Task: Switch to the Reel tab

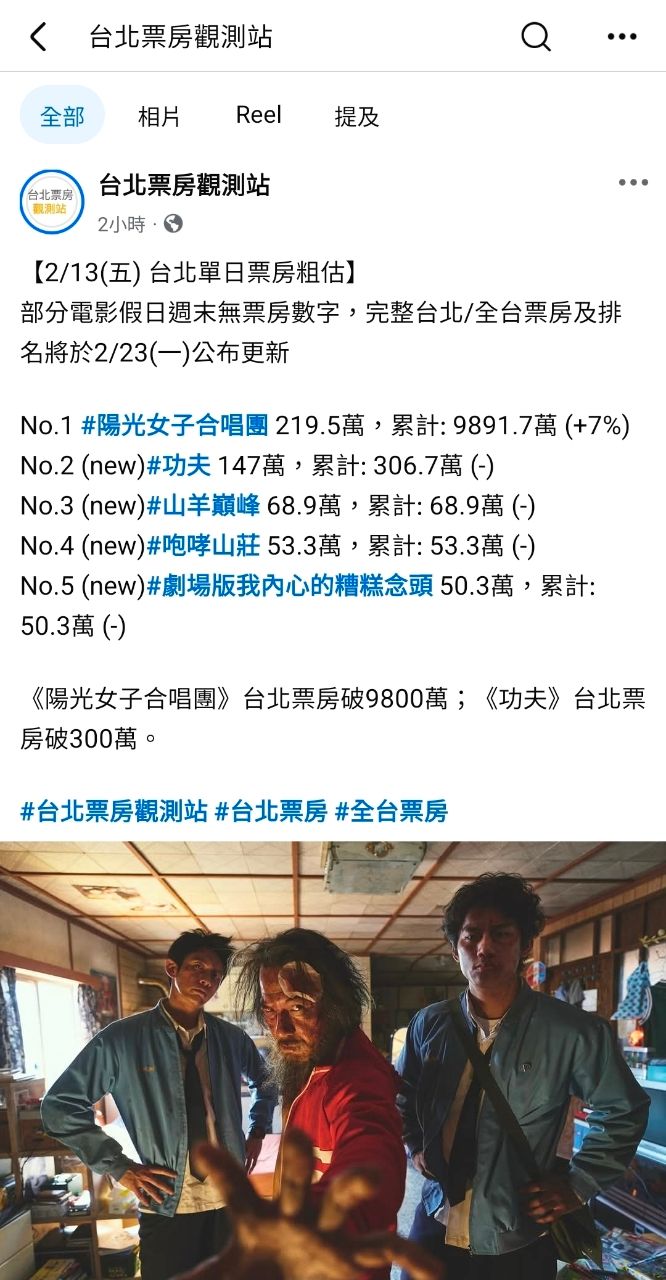Action: [258, 115]
